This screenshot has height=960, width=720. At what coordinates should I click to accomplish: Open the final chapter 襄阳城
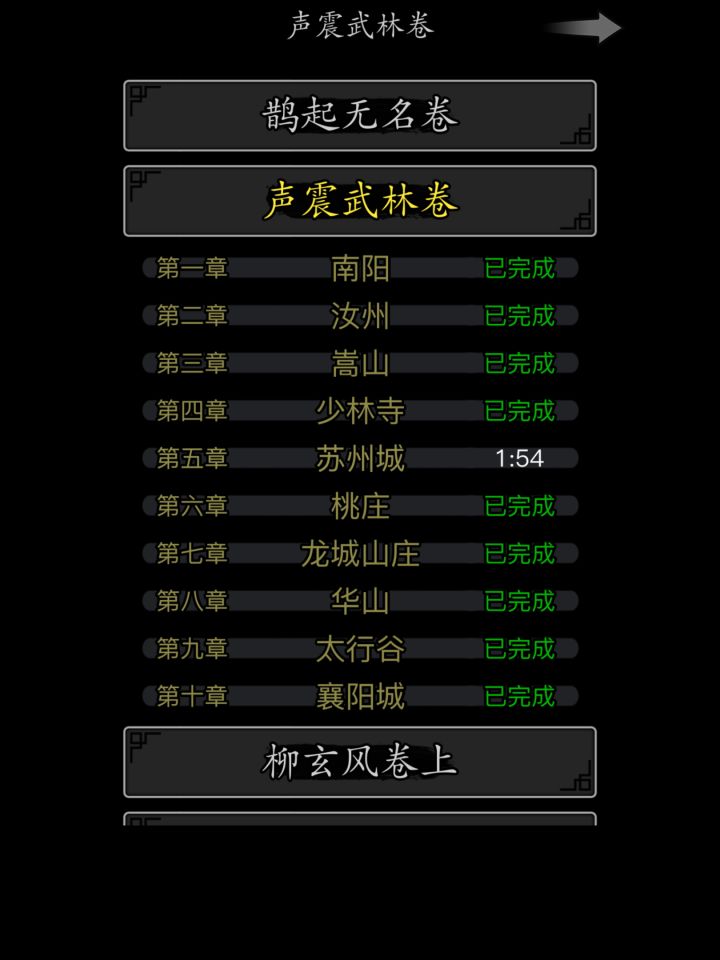point(360,699)
